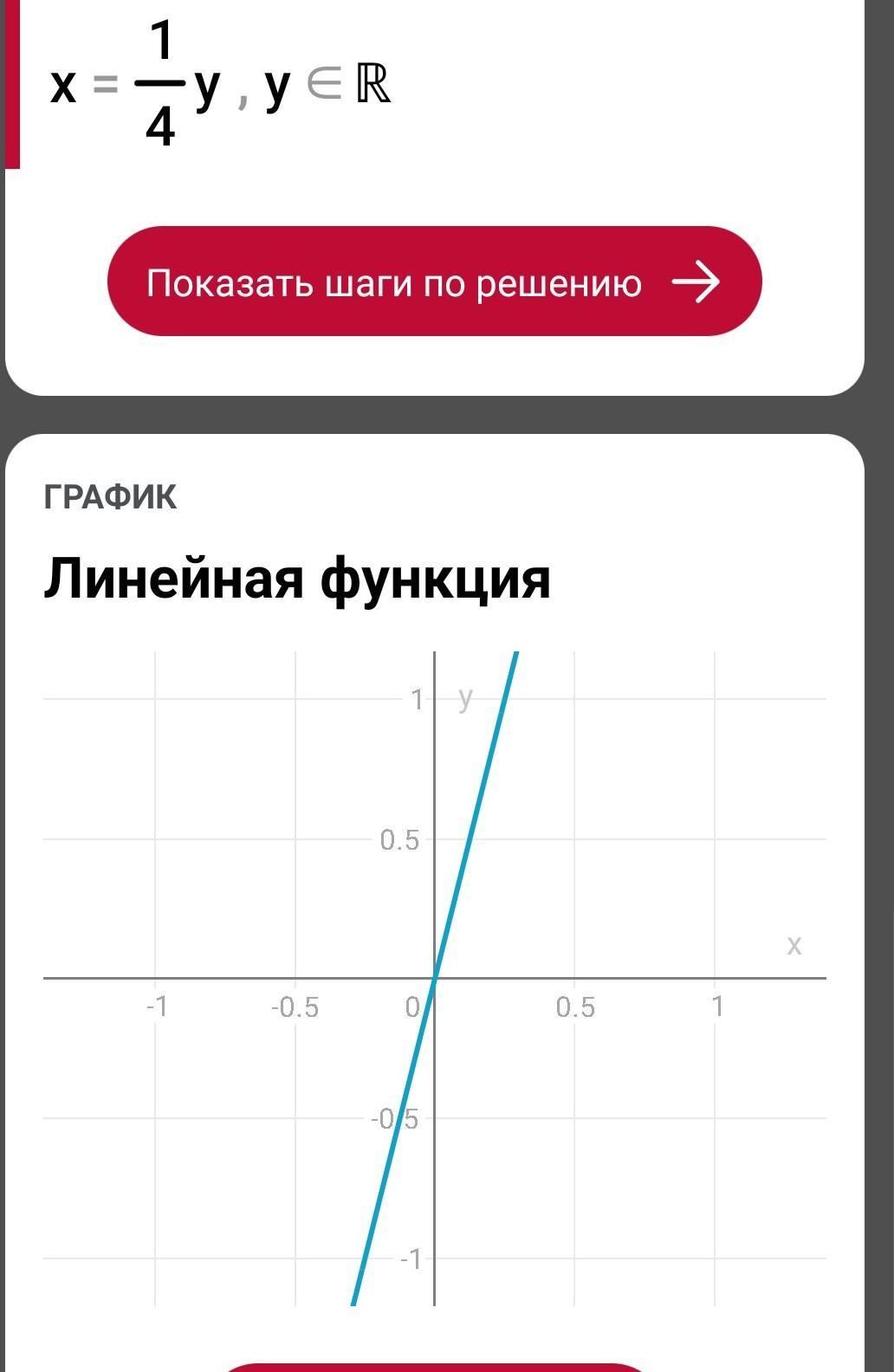The height and width of the screenshot is (1372, 894).
Task: Open the linear function graph
Action: coord(434,977)
